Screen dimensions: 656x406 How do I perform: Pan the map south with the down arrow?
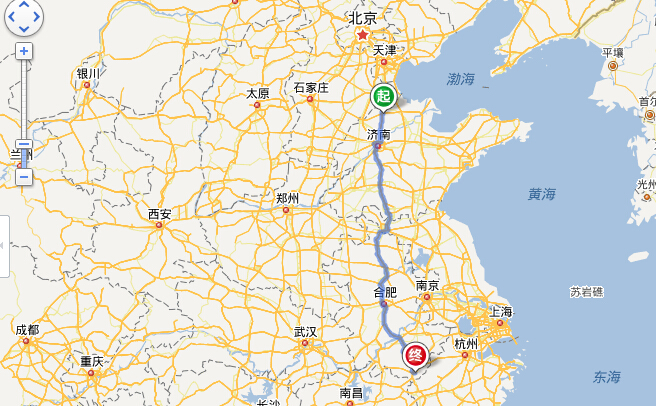coord(23,30)
